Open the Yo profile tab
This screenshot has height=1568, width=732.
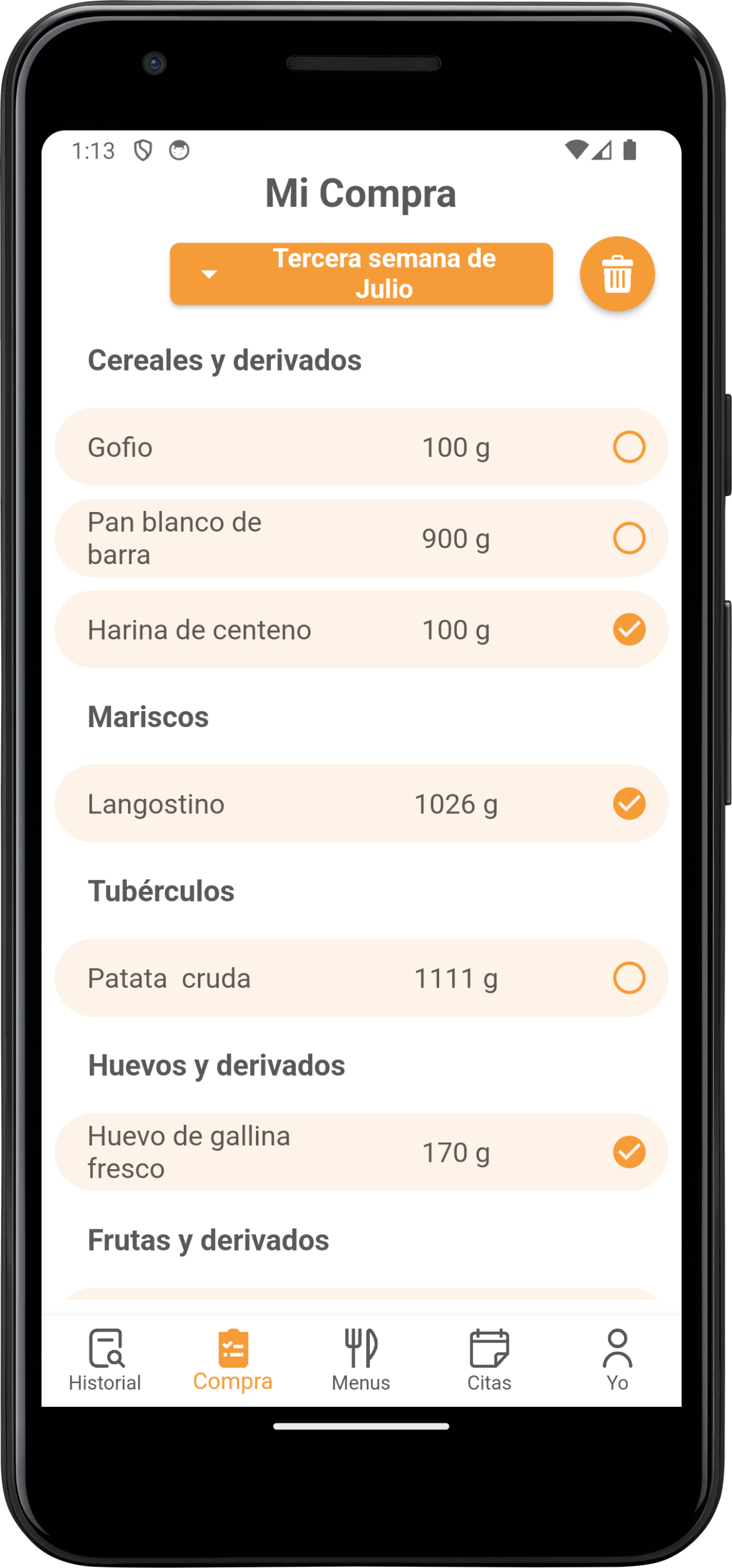click(x=617, y=1360)
